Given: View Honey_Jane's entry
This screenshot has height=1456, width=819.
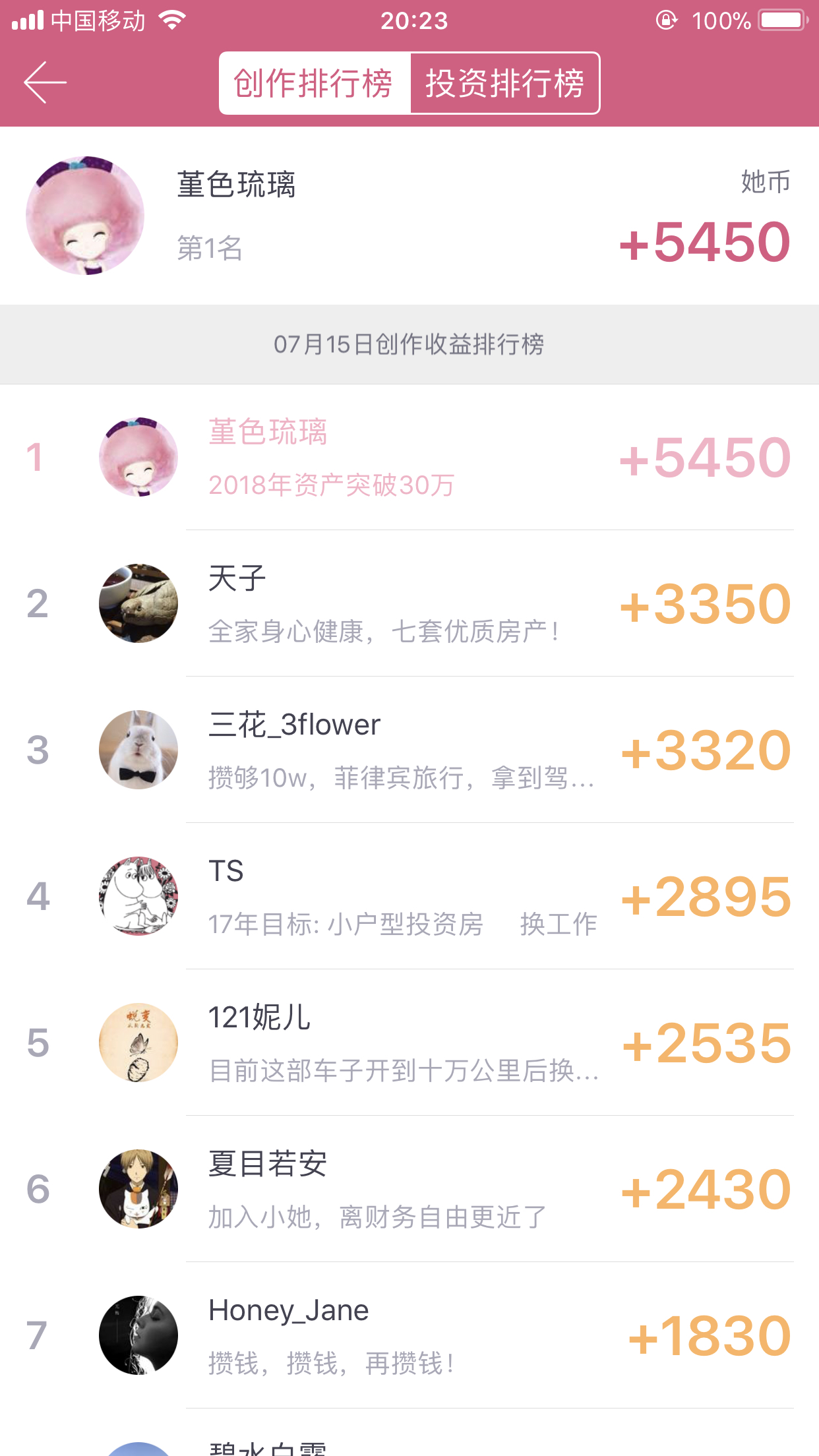Looking at the screenshot, I should (x=409, y=1335).
